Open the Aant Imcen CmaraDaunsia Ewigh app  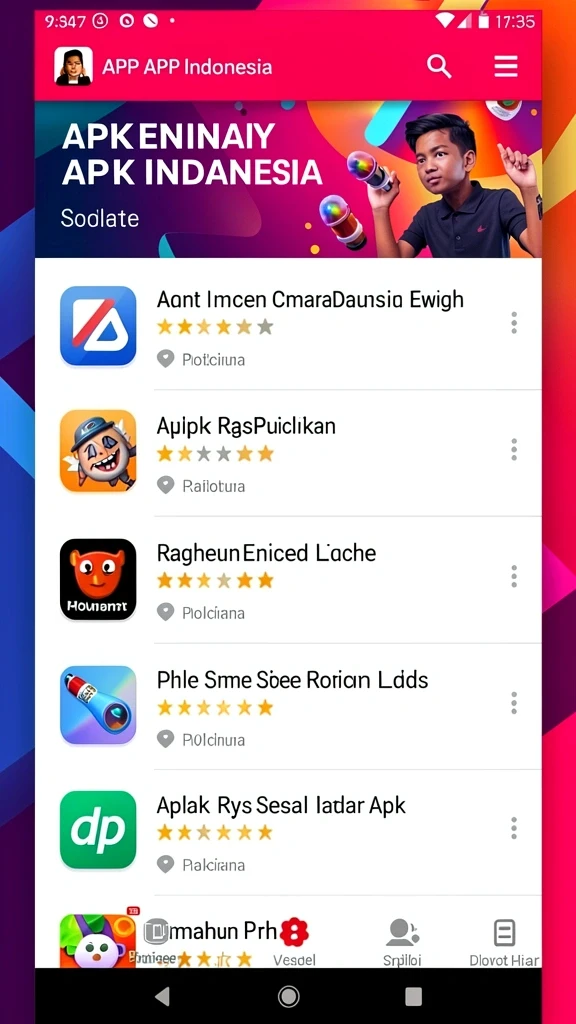point(288,325)
